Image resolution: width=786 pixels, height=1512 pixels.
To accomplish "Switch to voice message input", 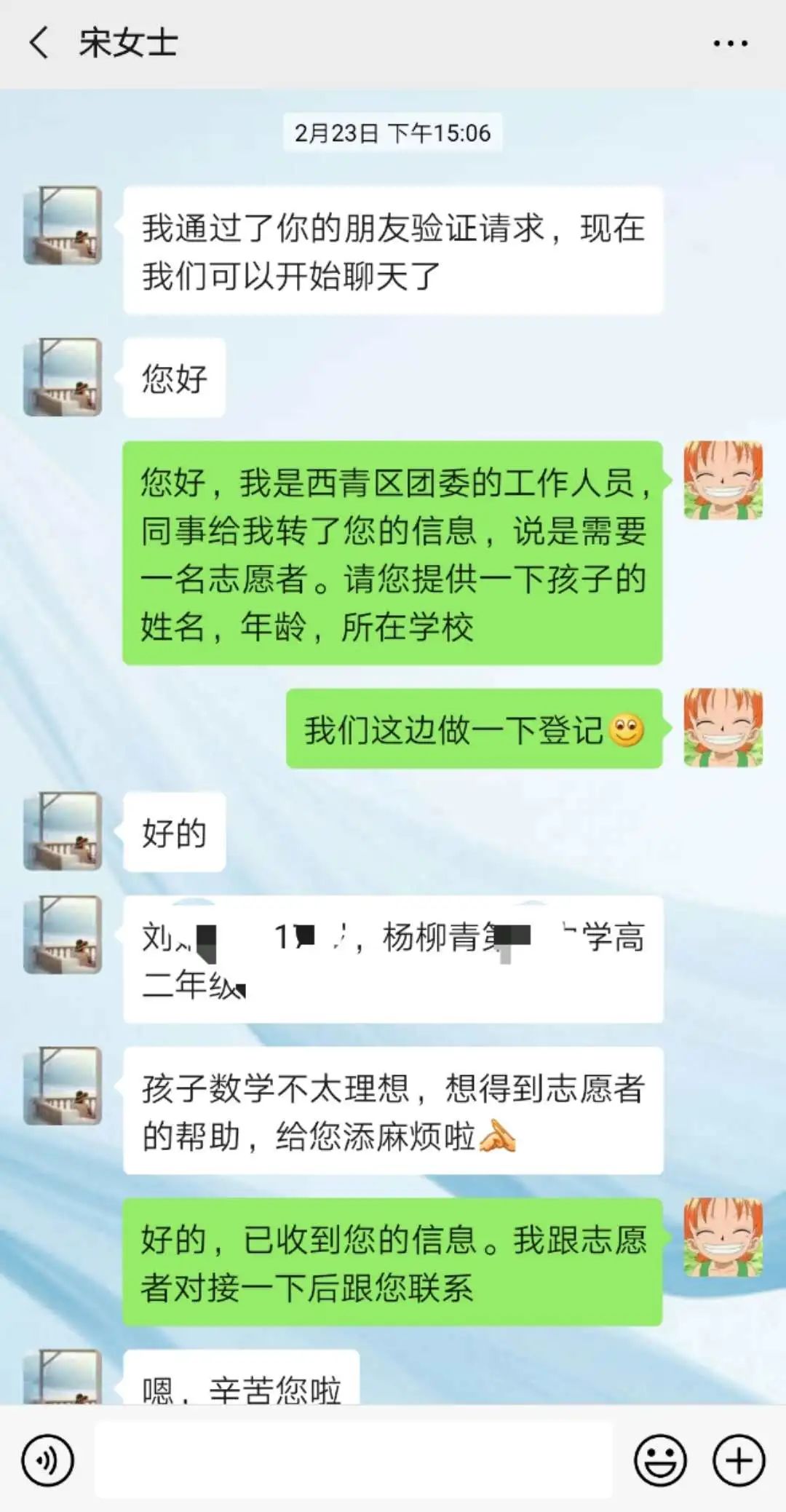I will [48, 1460].
